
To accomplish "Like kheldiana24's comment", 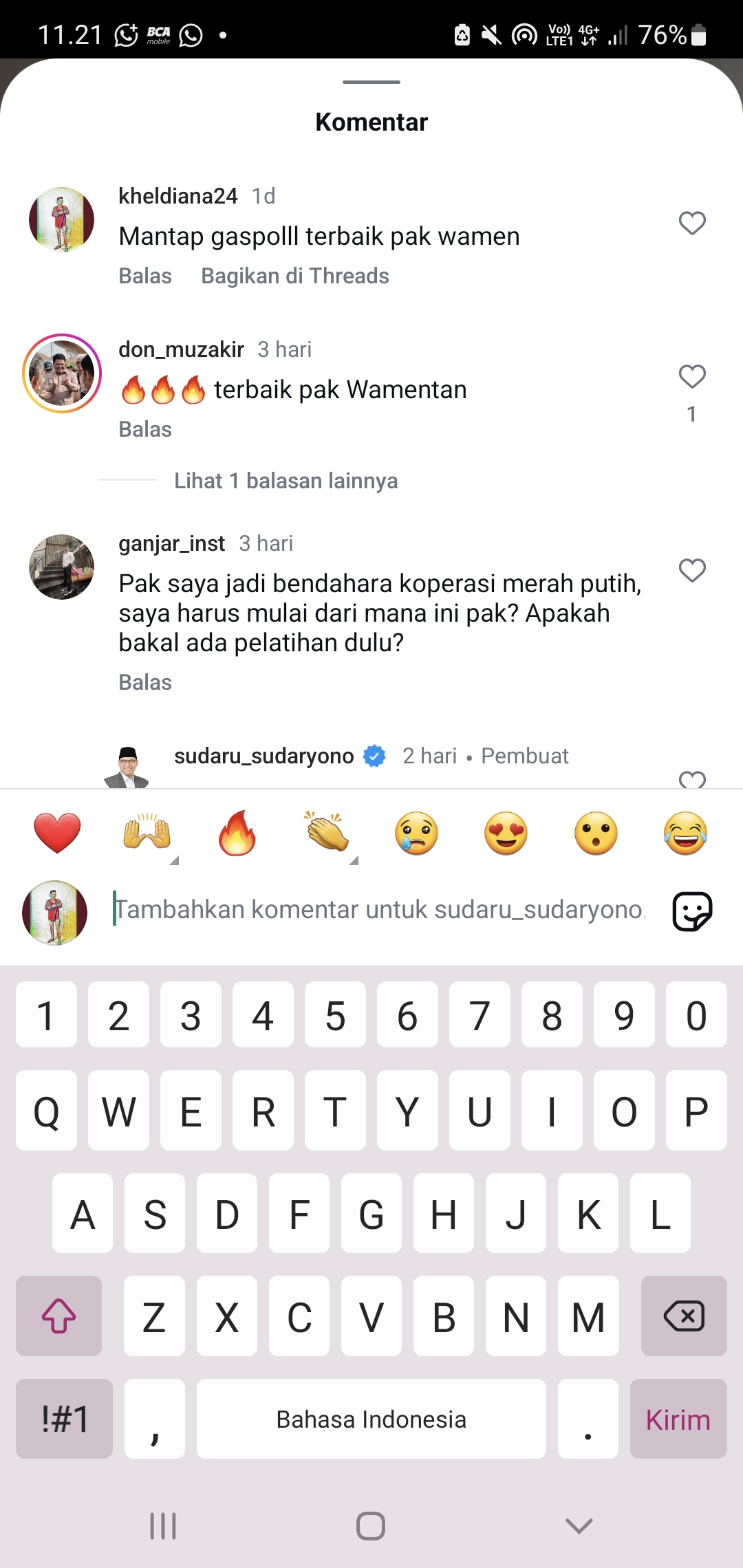I will click(692, 223).
